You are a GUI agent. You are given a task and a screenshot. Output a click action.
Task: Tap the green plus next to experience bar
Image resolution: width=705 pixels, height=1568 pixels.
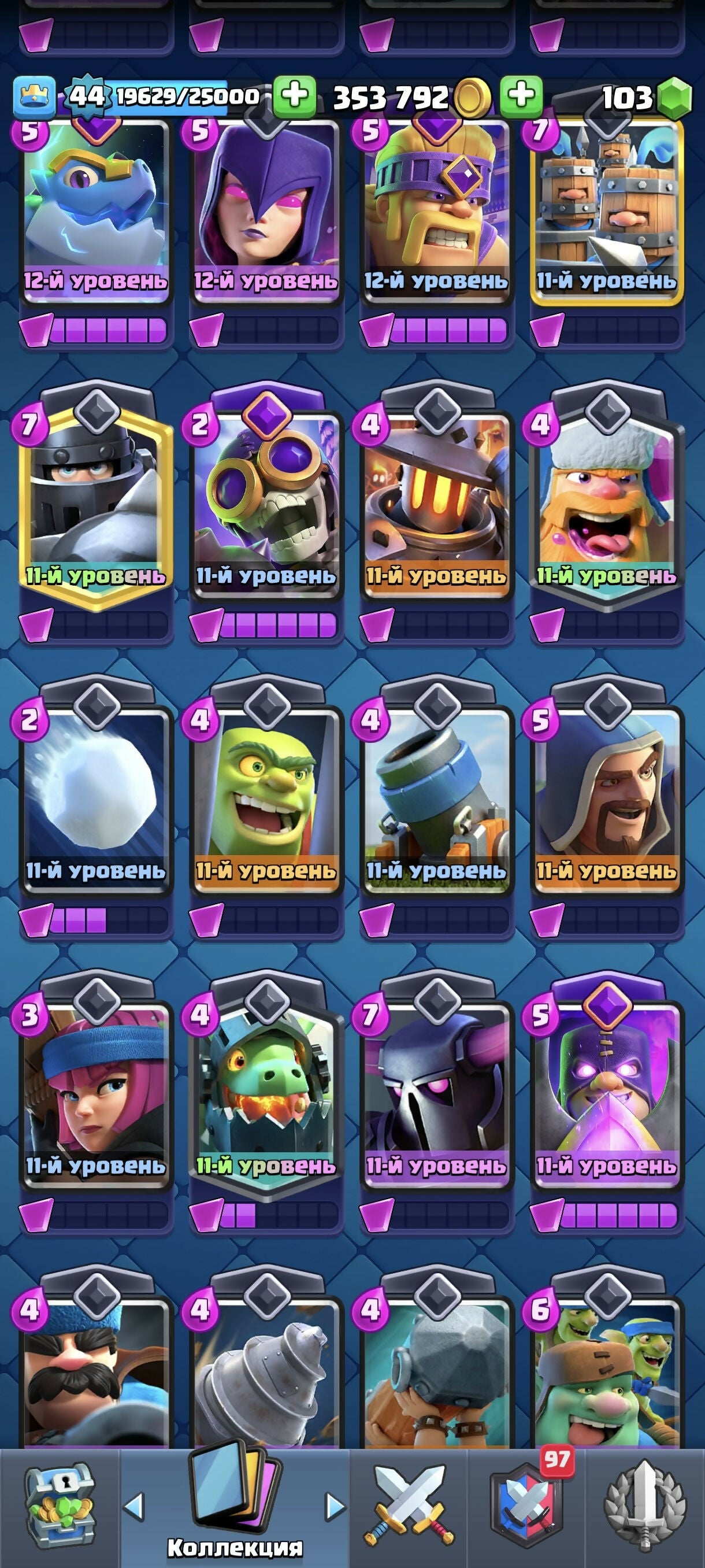point(294,96)
